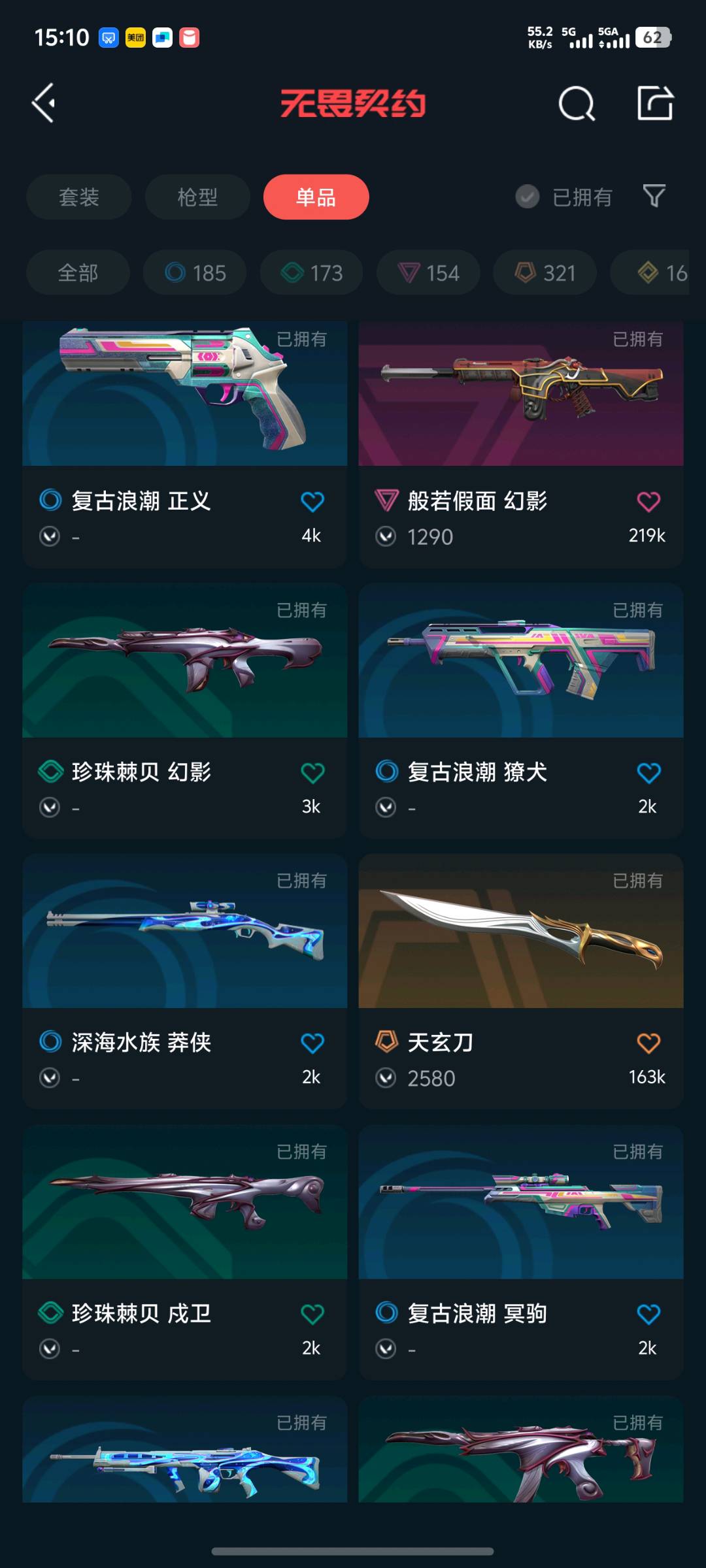The width and height of the screenshot is (706, 1568).
Task: Switch to the 枪型 tab
Action: pos(197,197)
